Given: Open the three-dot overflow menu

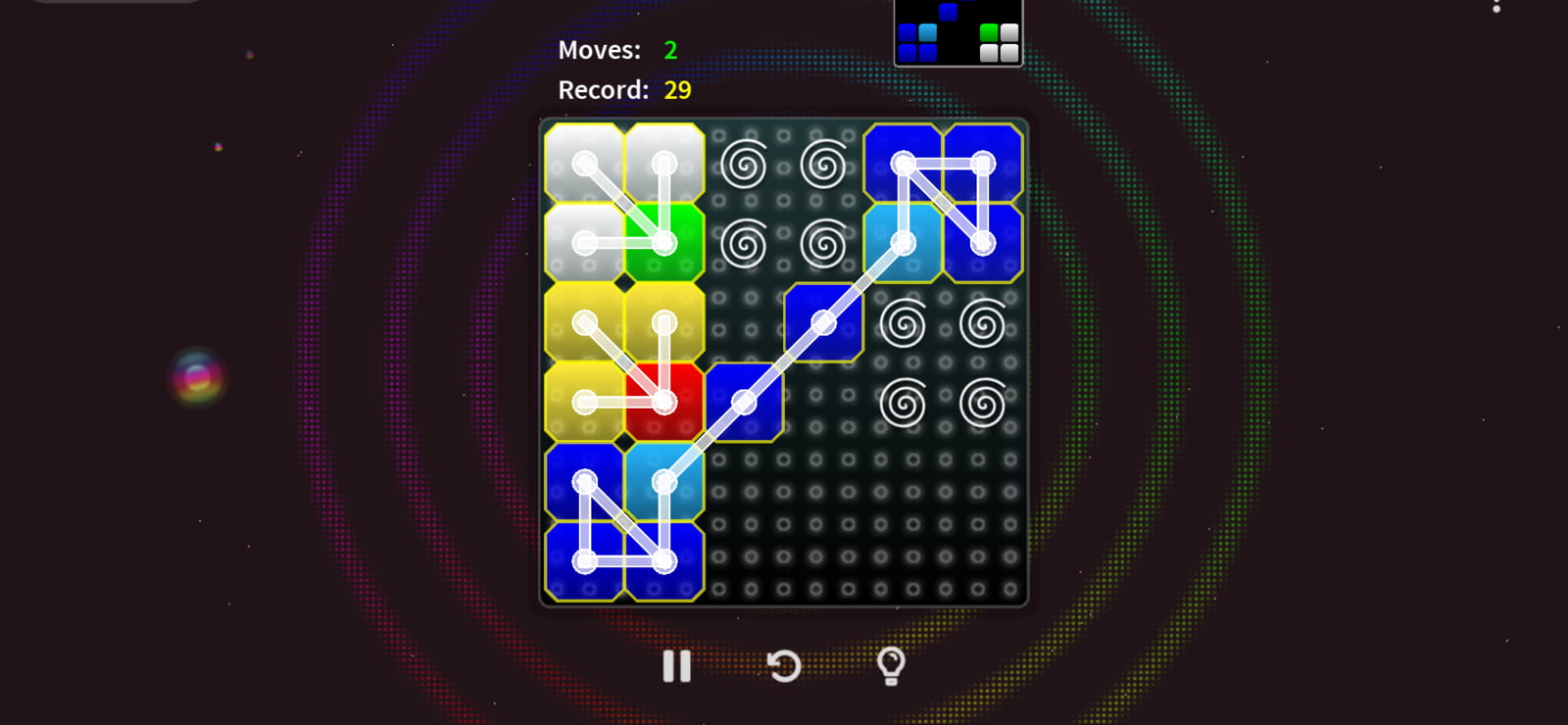Looking at the screenshot, I should 1496,5.
